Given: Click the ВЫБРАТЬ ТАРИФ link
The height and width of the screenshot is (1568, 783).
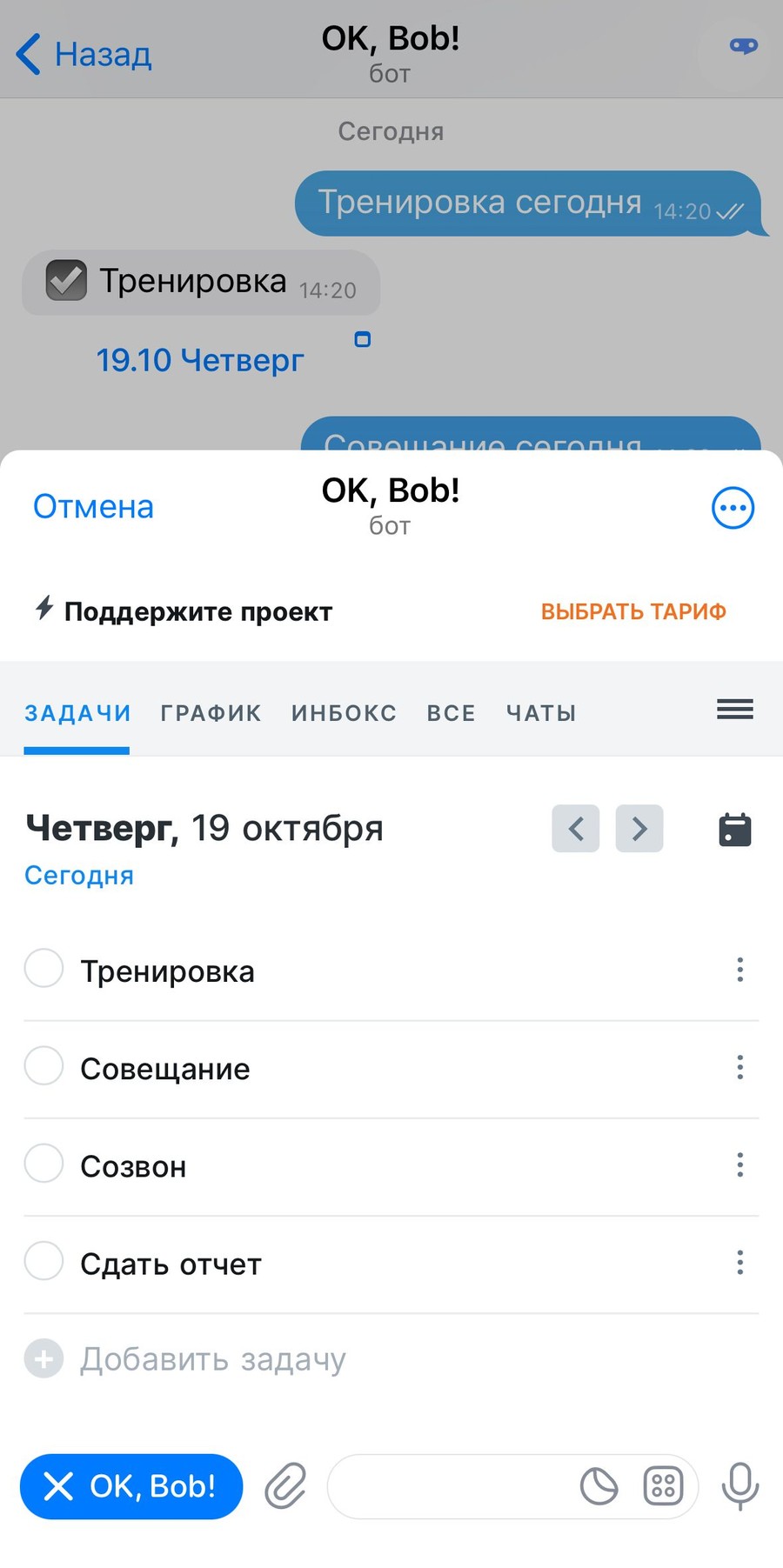Looking at the screenshot, I should point(634,611).
